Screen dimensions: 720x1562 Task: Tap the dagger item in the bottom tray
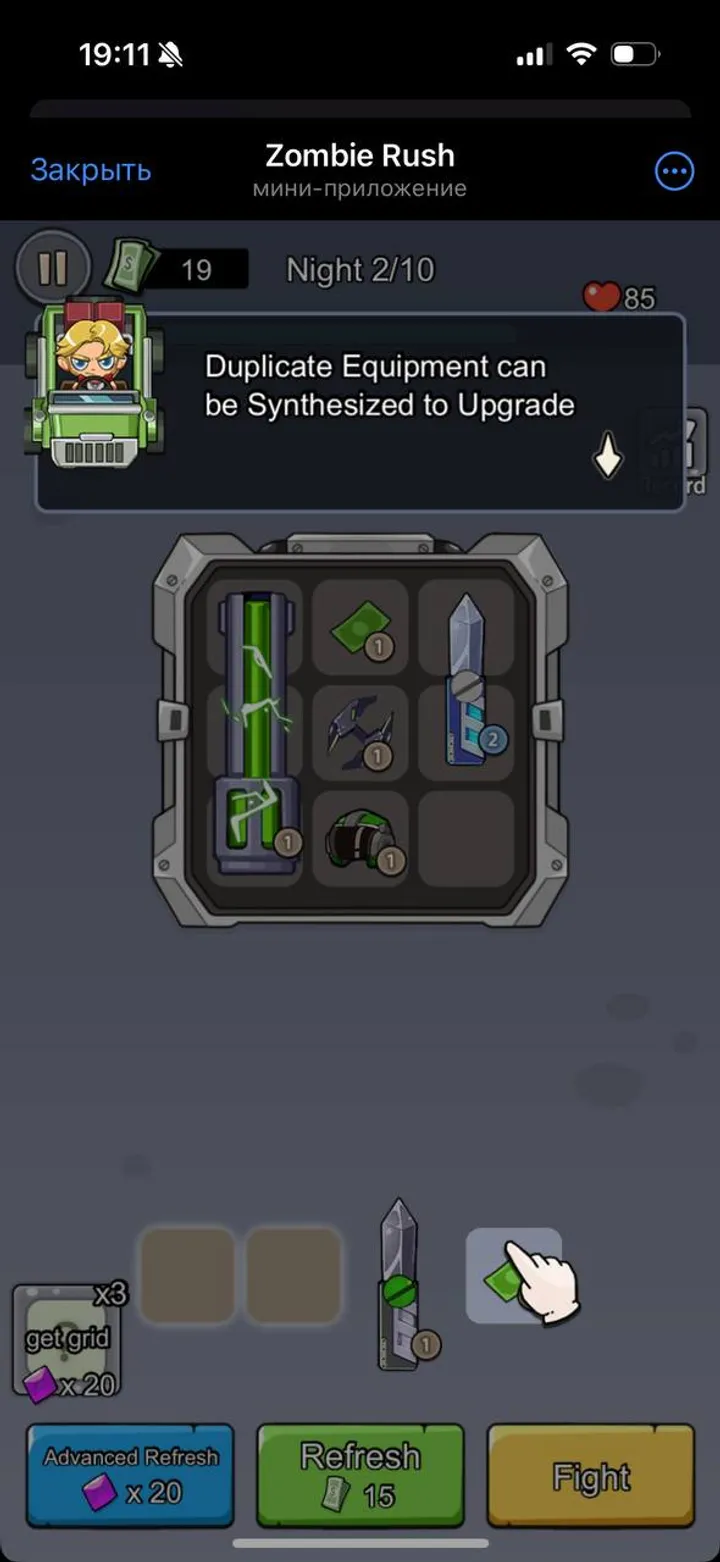(x=400, y=1280)
